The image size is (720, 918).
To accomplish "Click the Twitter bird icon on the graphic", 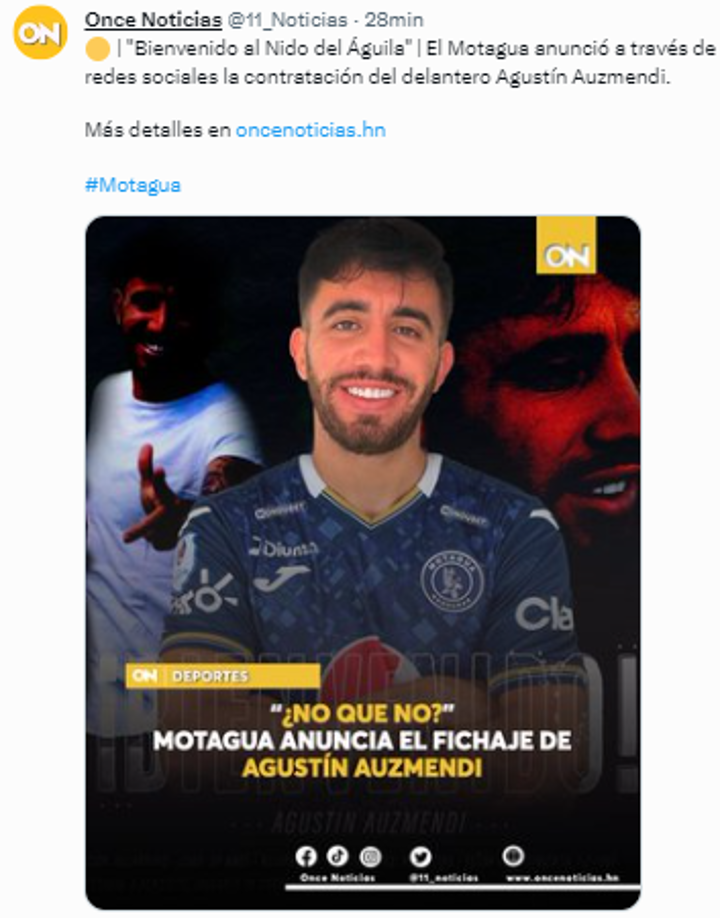I will [422, 858].
